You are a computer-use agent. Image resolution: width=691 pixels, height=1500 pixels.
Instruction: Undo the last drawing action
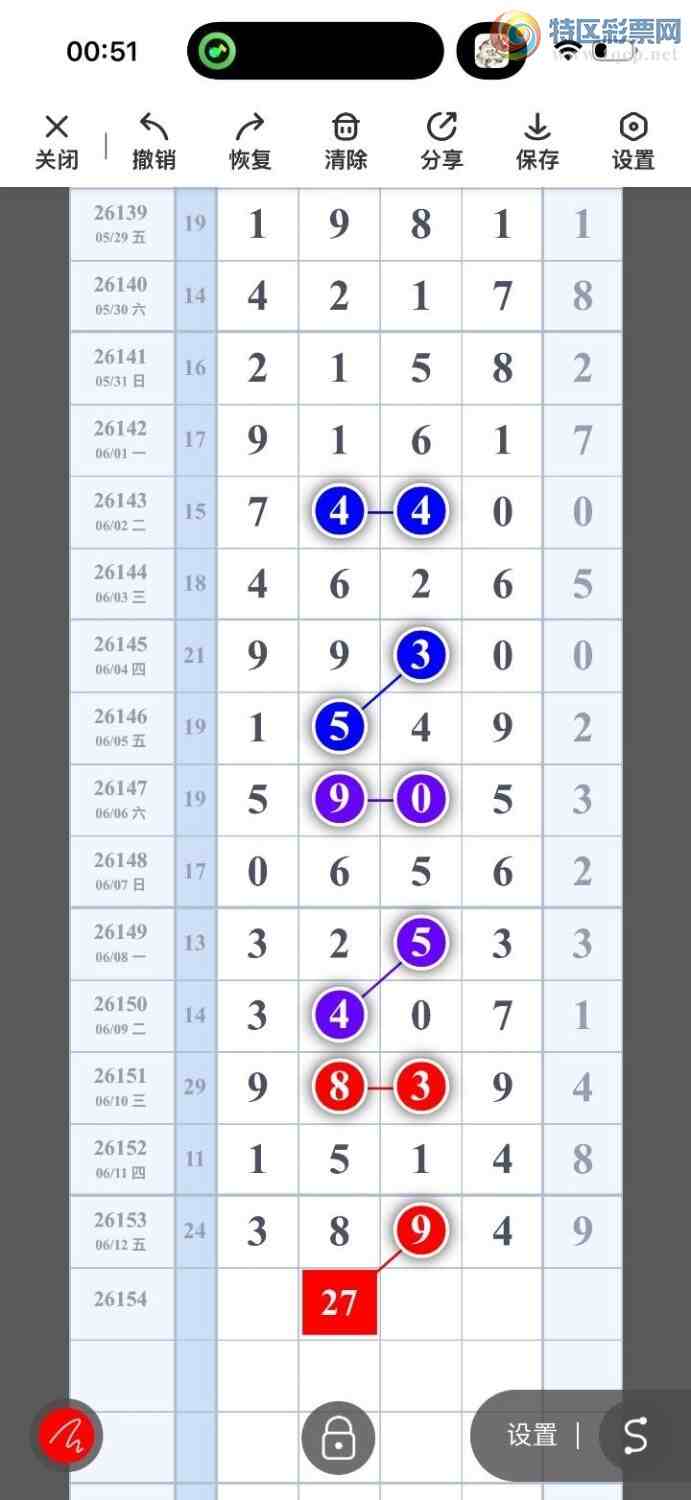coord(154,141)
